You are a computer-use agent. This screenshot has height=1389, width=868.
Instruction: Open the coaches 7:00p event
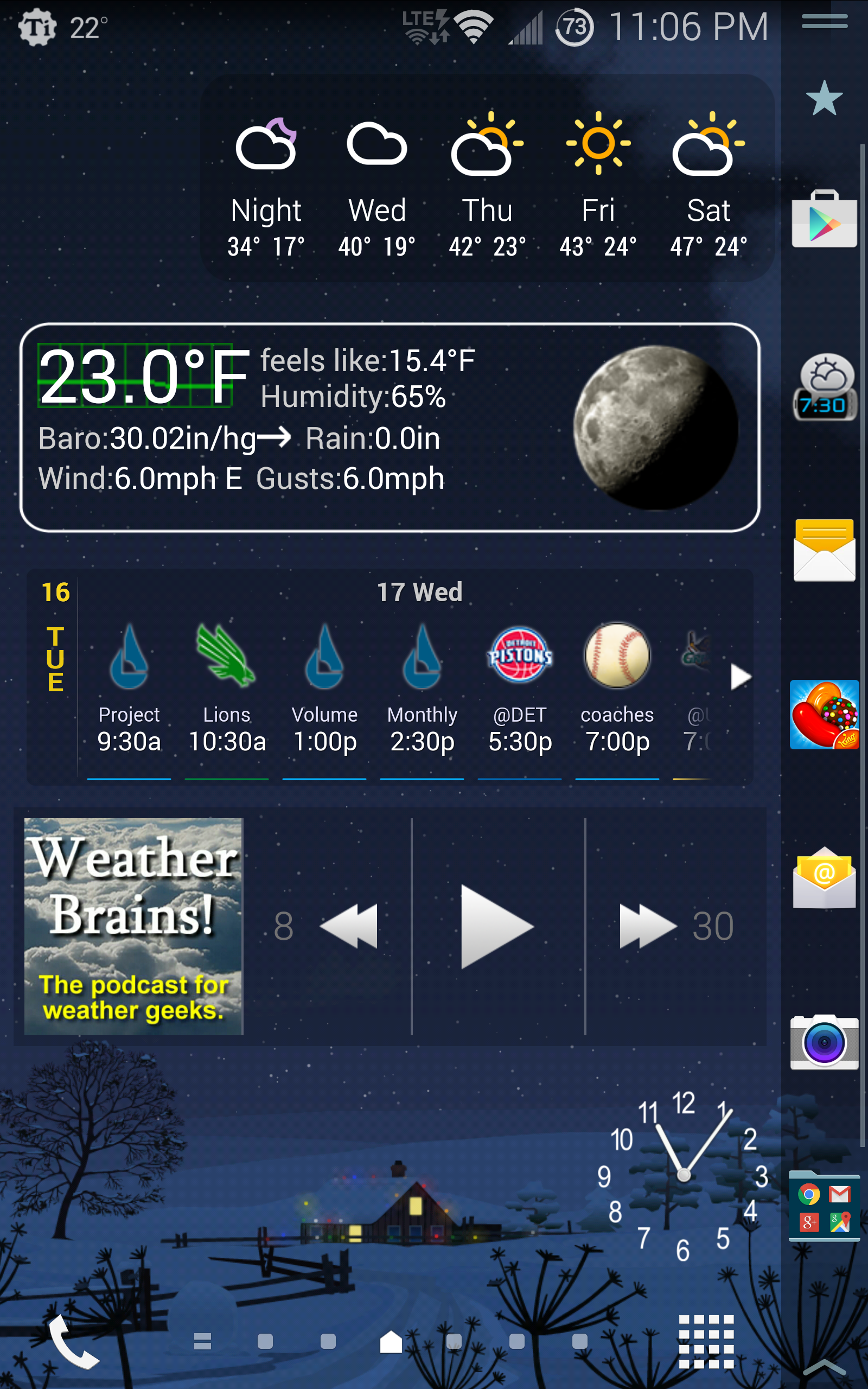point(617,689)
